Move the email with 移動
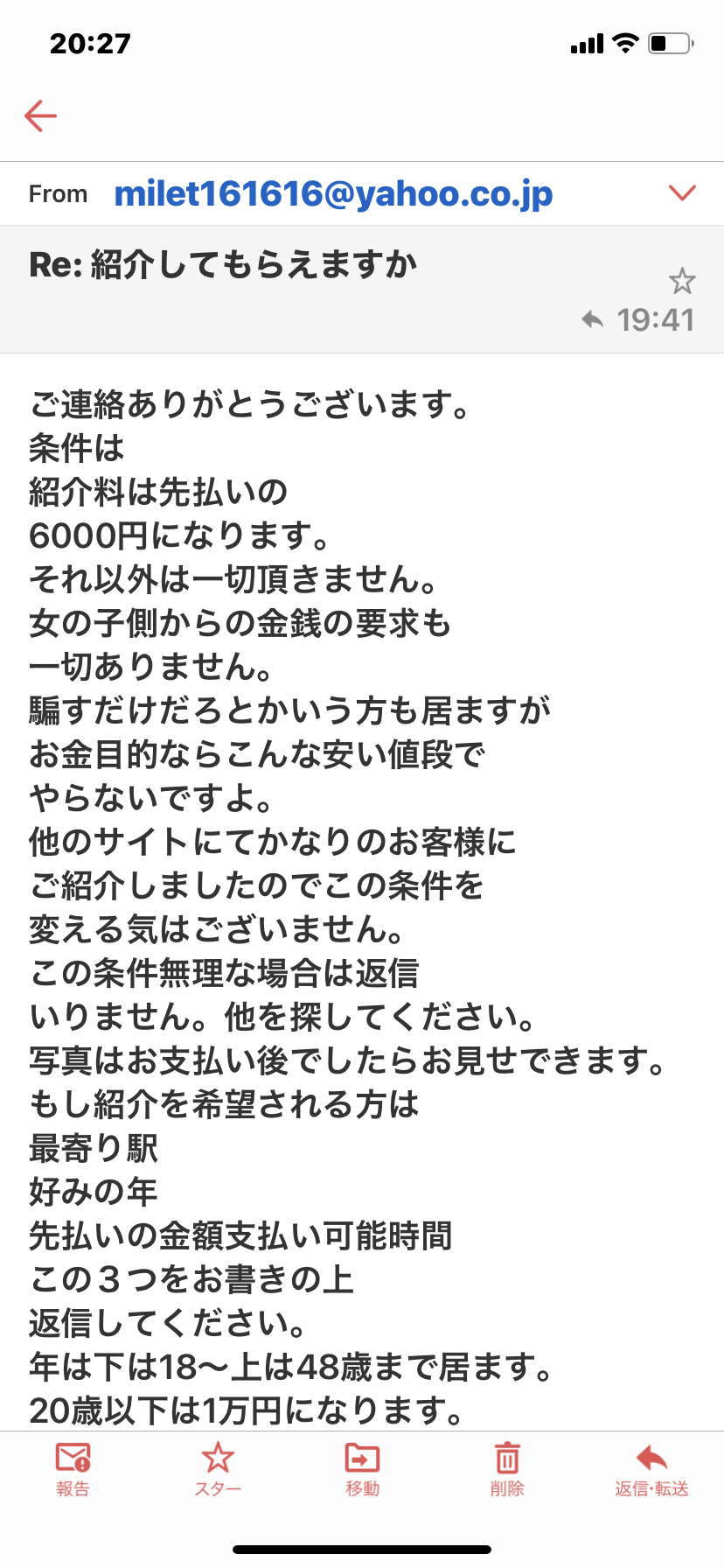Screen dimensions: 724x1568 pos(362,1470)
